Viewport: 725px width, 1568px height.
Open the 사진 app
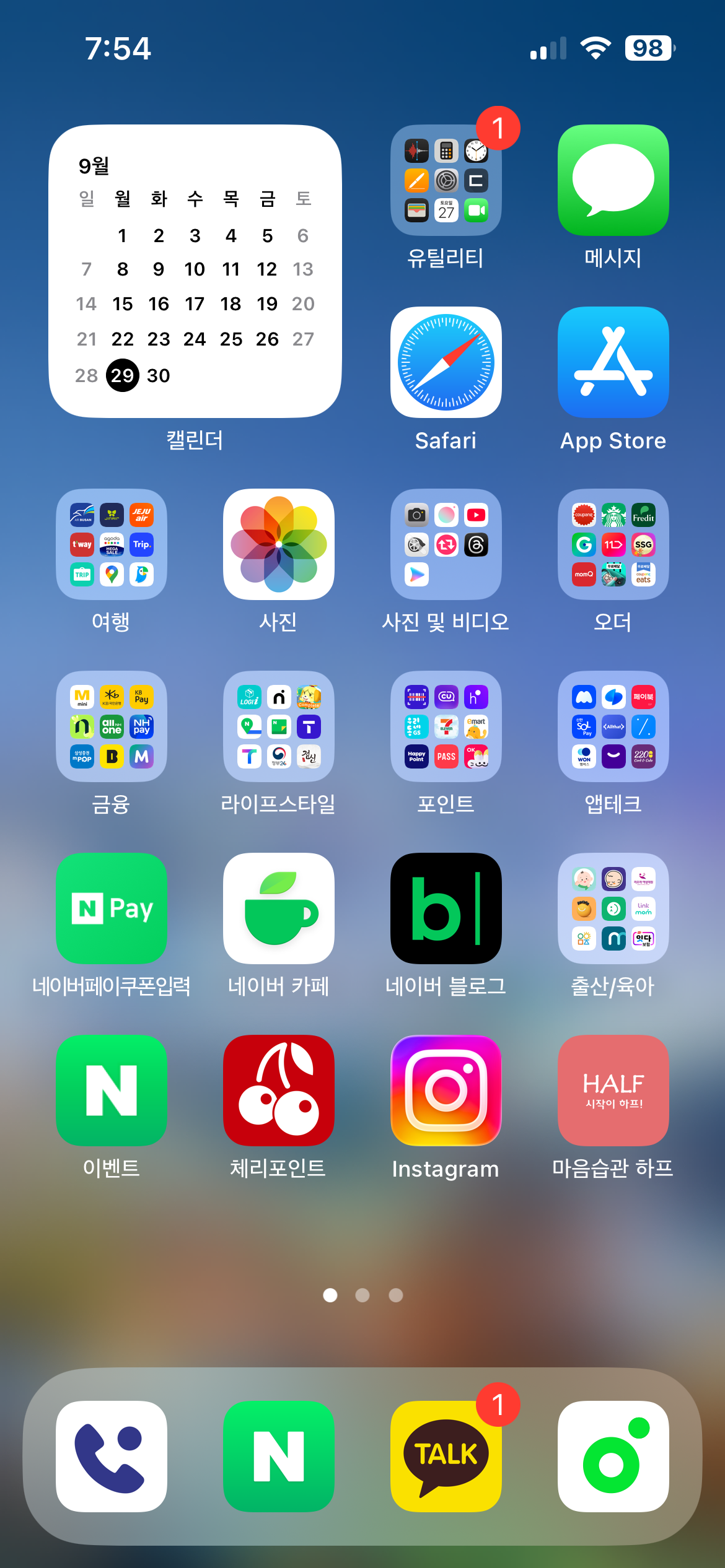point(279,544)
